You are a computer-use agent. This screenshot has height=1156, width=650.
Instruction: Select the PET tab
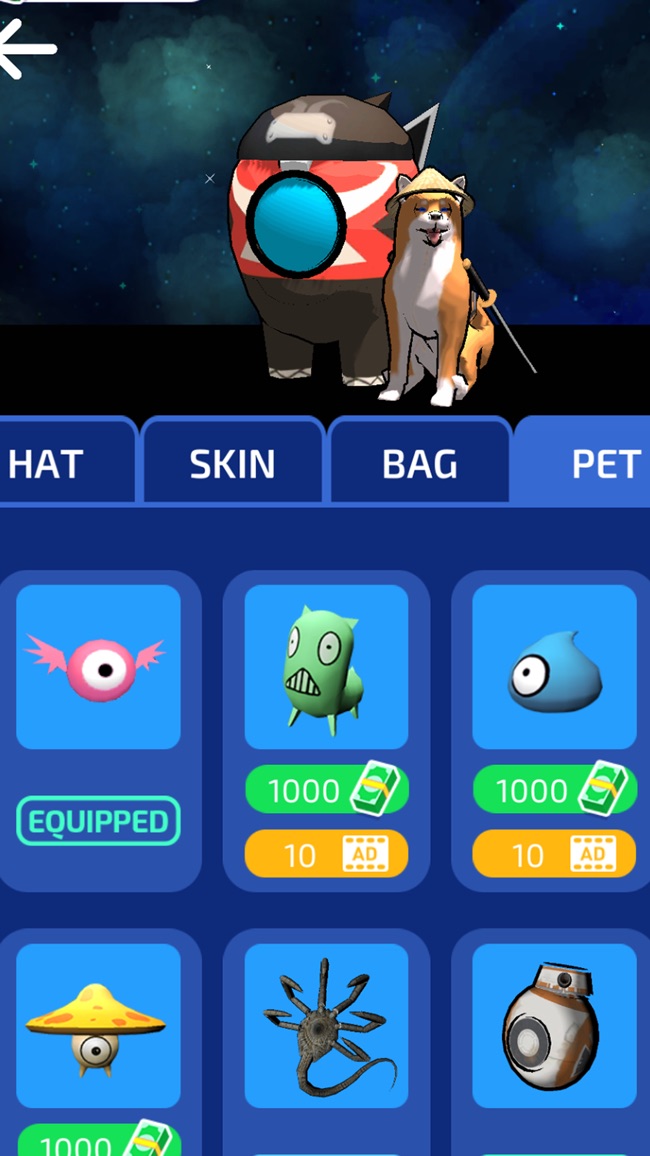600,464
